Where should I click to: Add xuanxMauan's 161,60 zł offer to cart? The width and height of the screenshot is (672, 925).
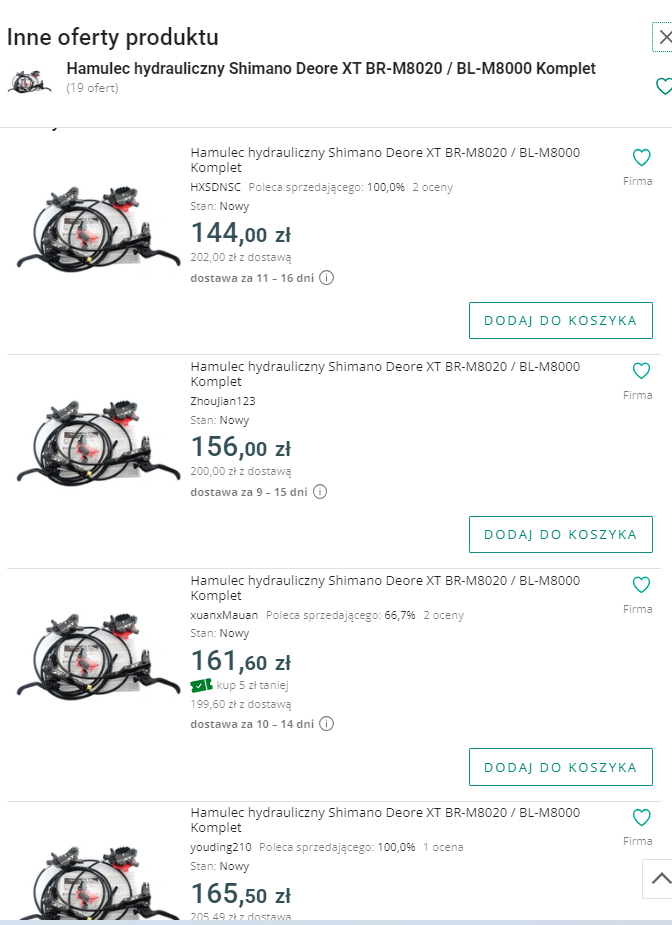pyautogui.click(x=560, y=767)
